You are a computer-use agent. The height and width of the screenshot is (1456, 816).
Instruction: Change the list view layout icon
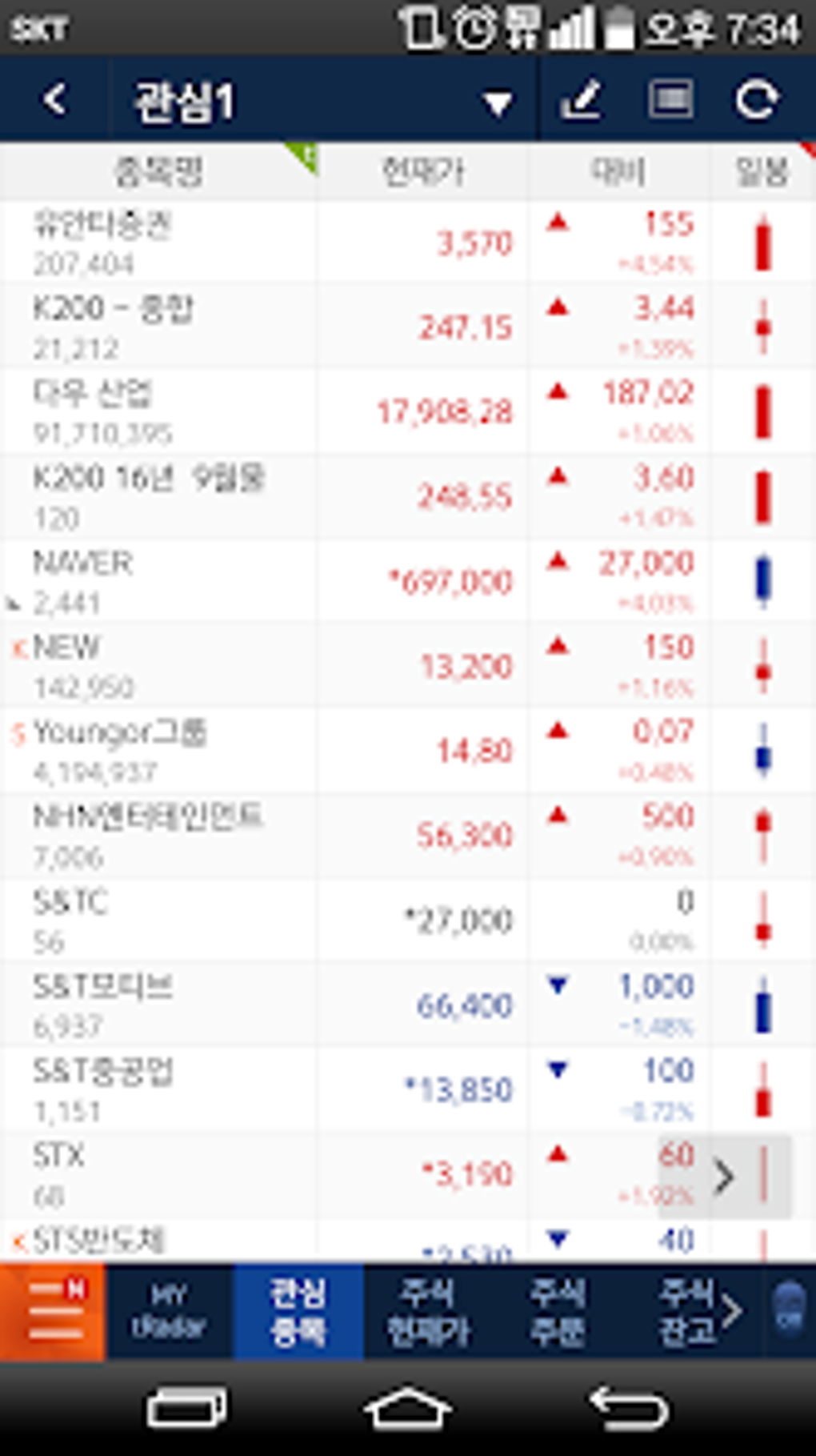tap(670, 100)
